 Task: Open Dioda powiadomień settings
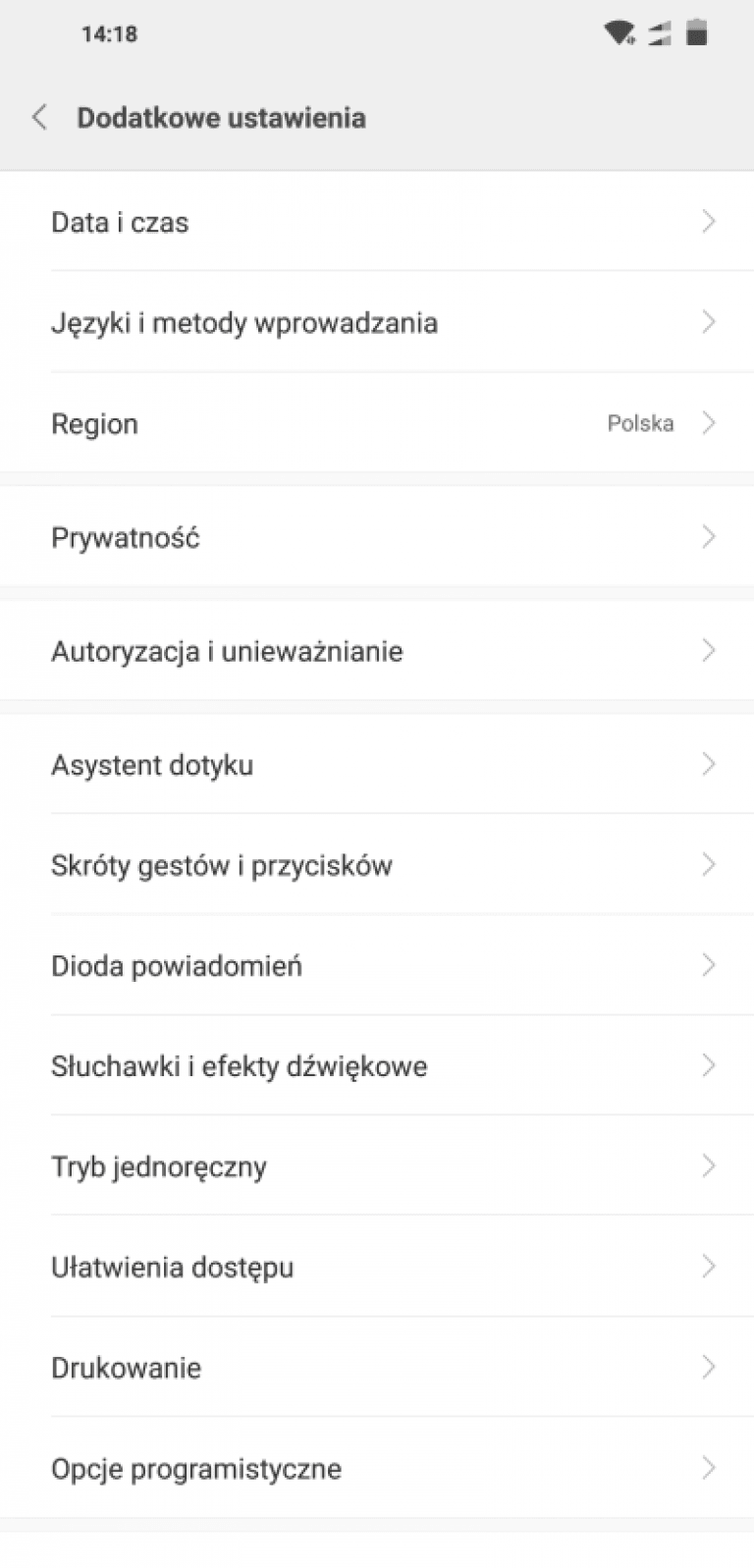pos(377,965)
